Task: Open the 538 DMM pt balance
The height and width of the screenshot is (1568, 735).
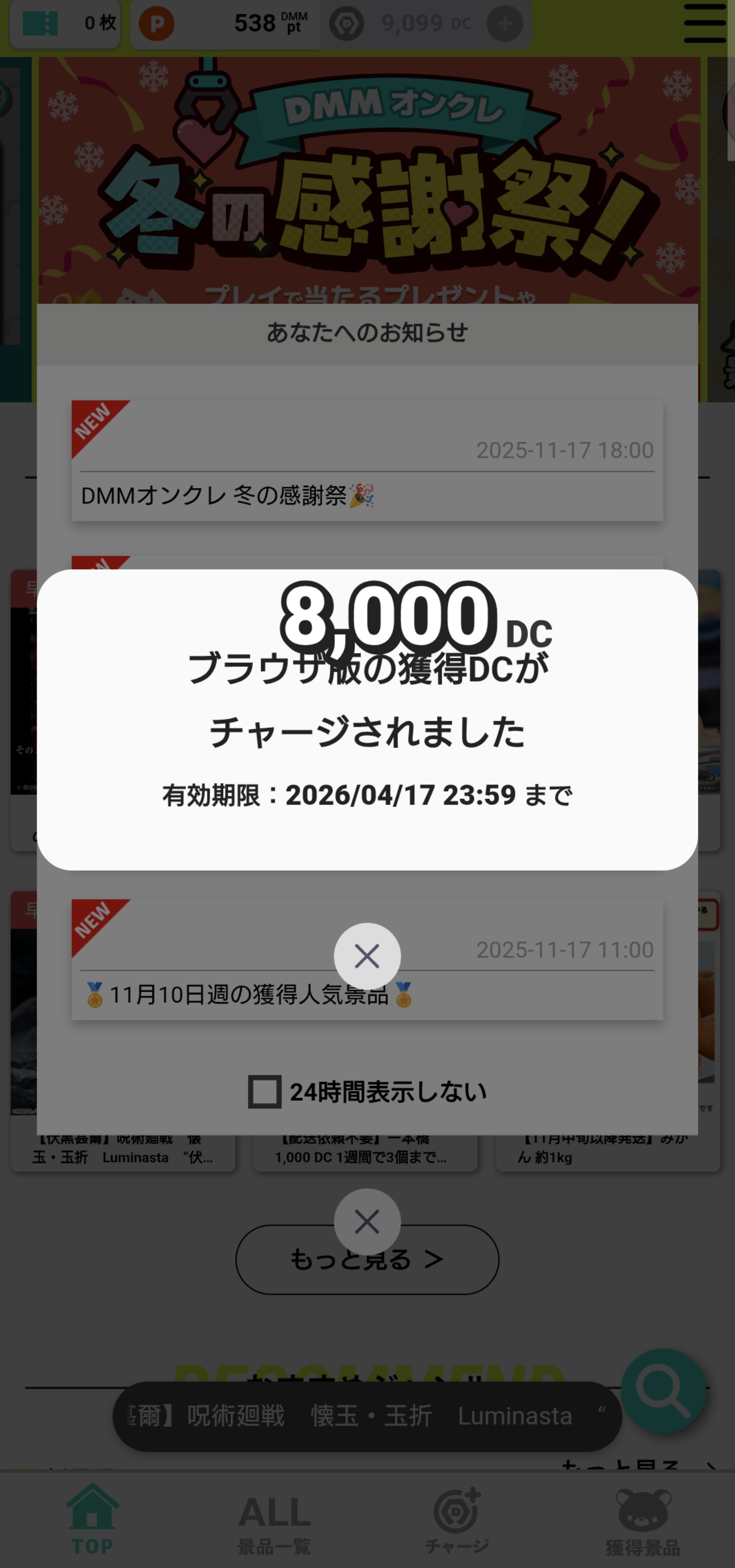Action: (x=225, y=24)
